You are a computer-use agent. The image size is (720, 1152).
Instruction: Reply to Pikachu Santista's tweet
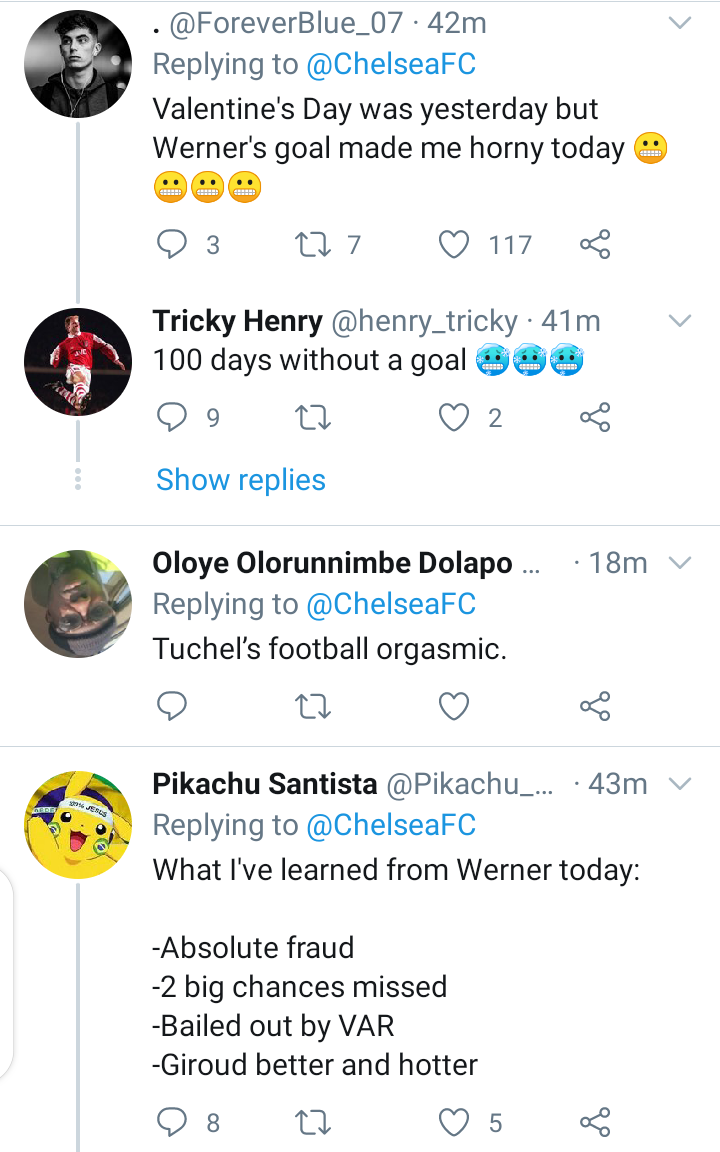[x=172, y=1122]
